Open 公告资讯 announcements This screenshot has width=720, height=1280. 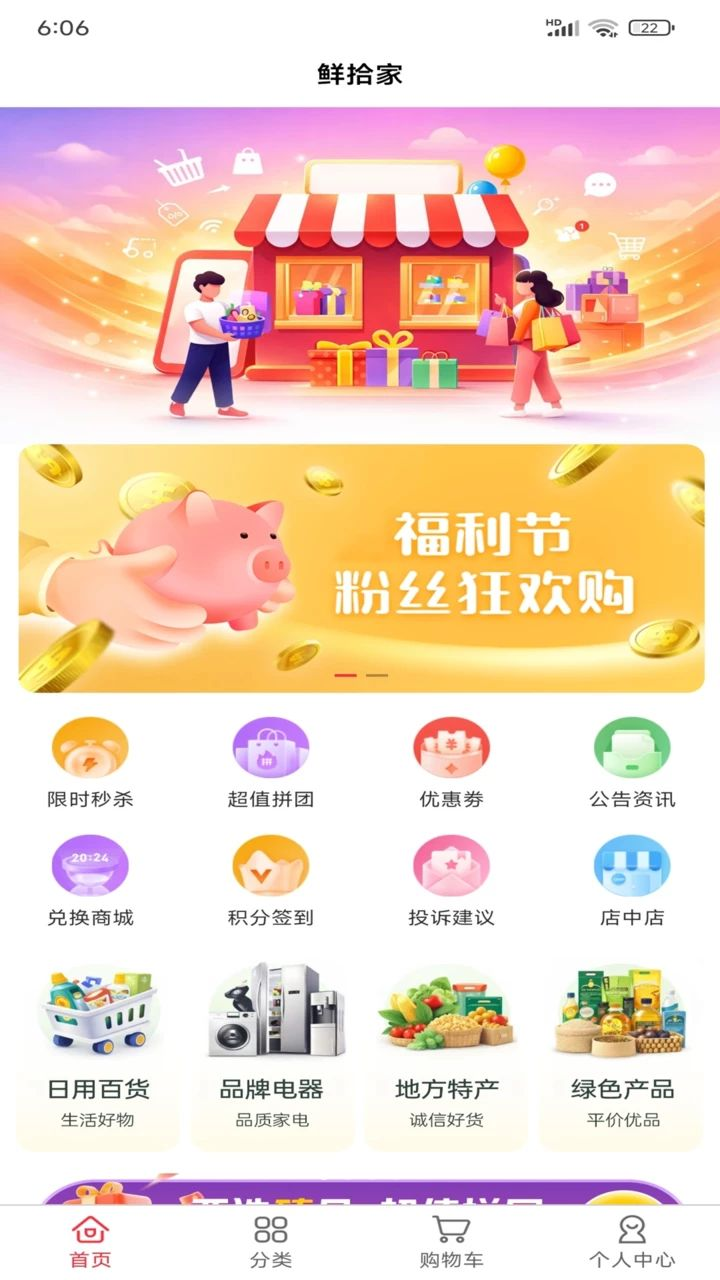click(631, 763)
